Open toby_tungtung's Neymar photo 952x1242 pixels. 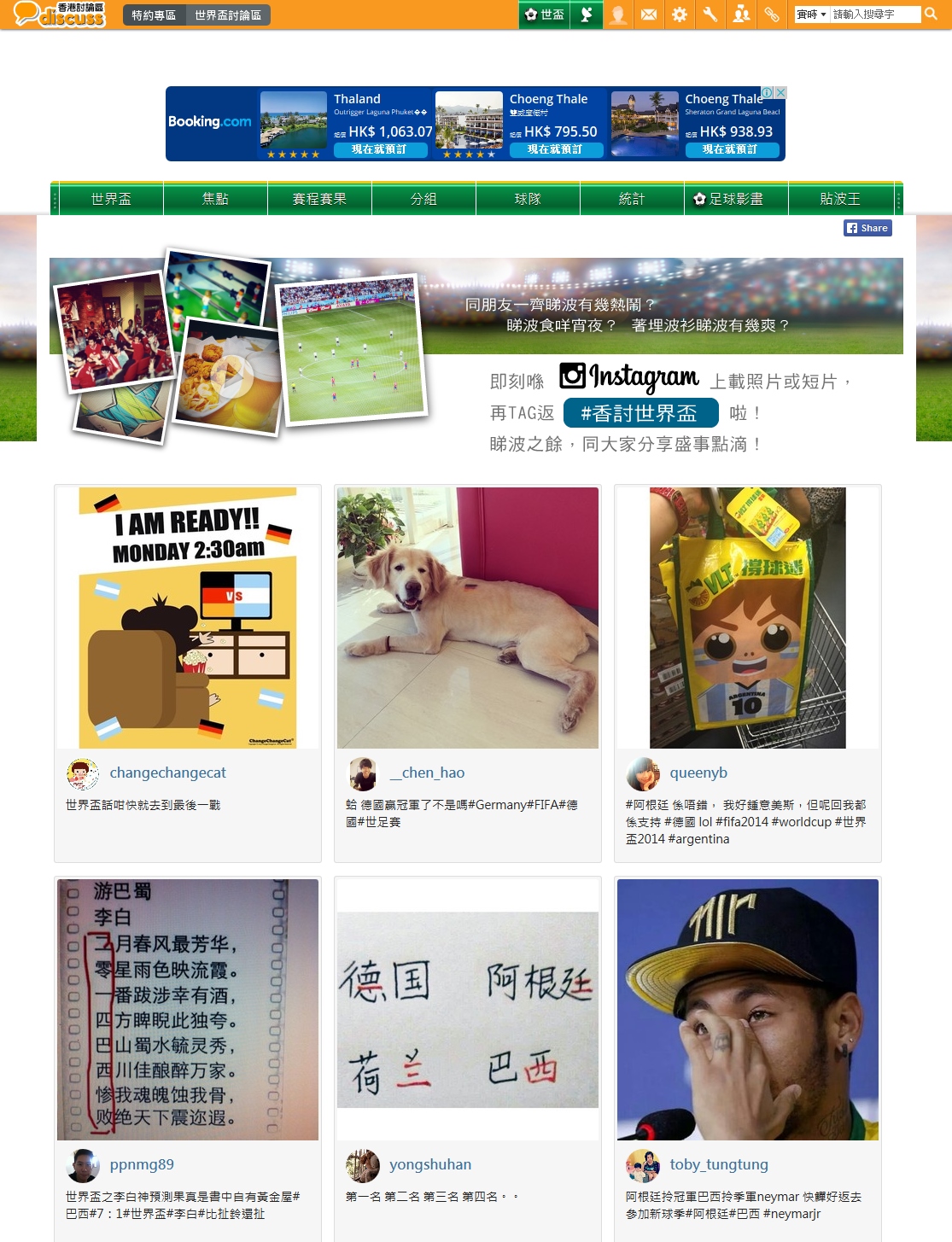pyautogui.click(x=748, y=1010)
